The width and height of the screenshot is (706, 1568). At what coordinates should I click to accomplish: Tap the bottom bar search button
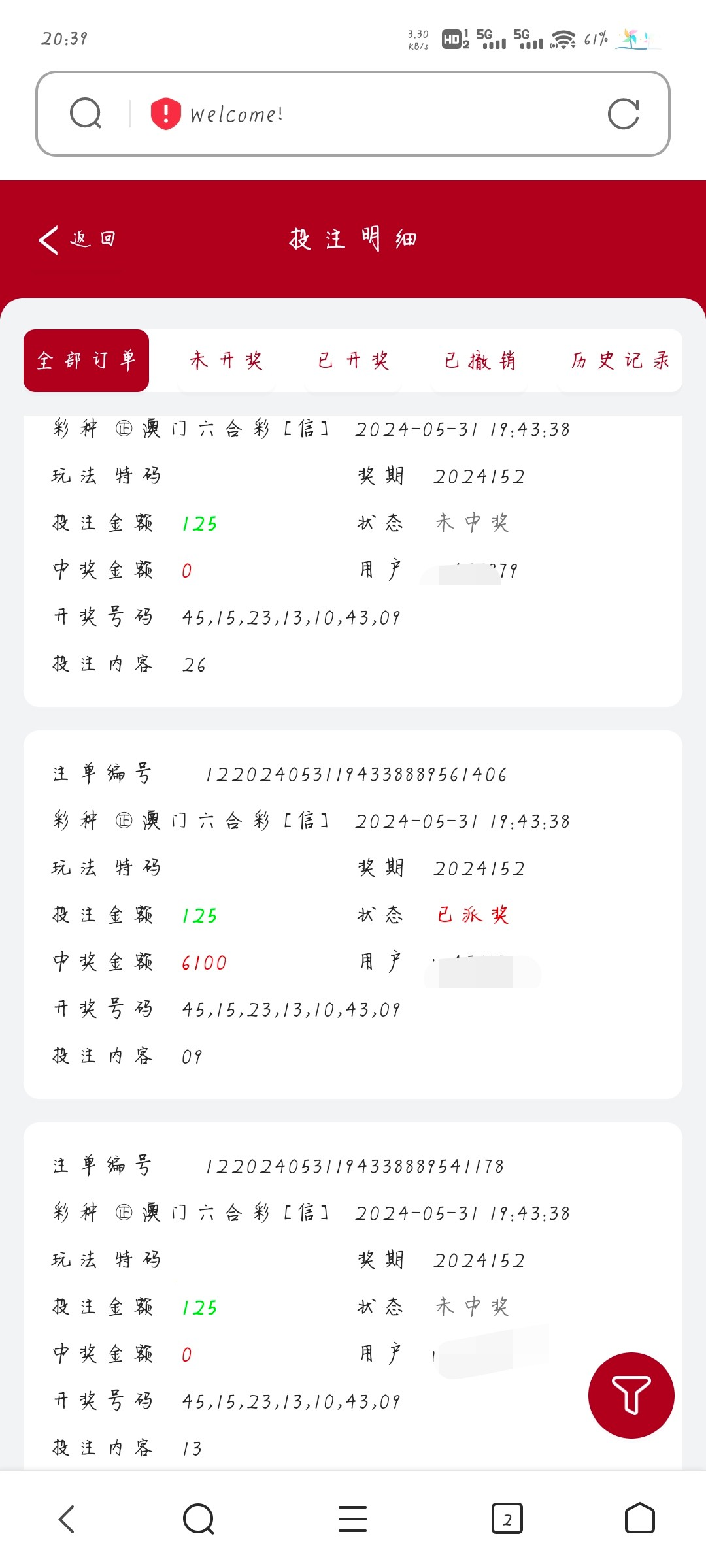pyautogui.click(x=199, y=1519)
